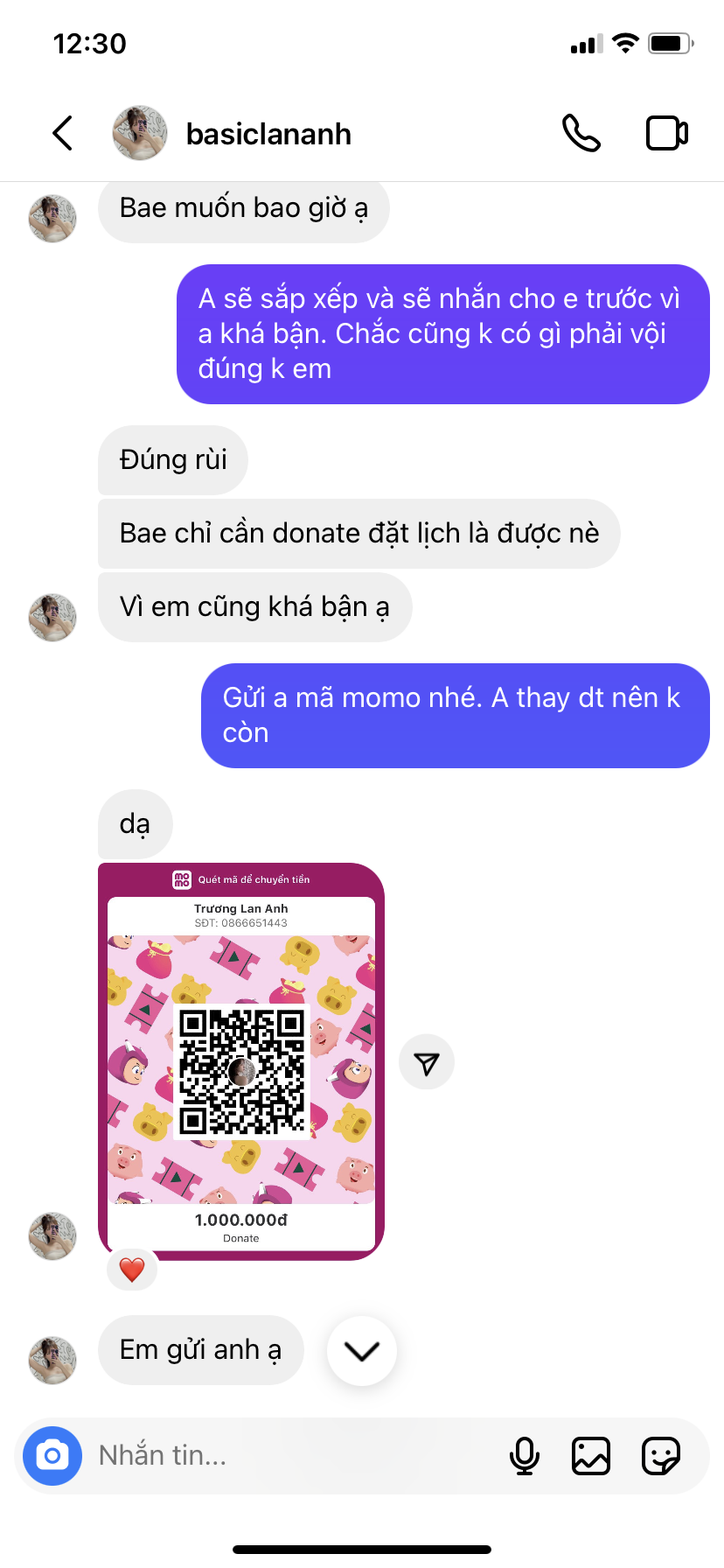This screenshot has width=724, height=1568.
Task: Tap the Nhắn tin message field
Action: point(289,1456)
